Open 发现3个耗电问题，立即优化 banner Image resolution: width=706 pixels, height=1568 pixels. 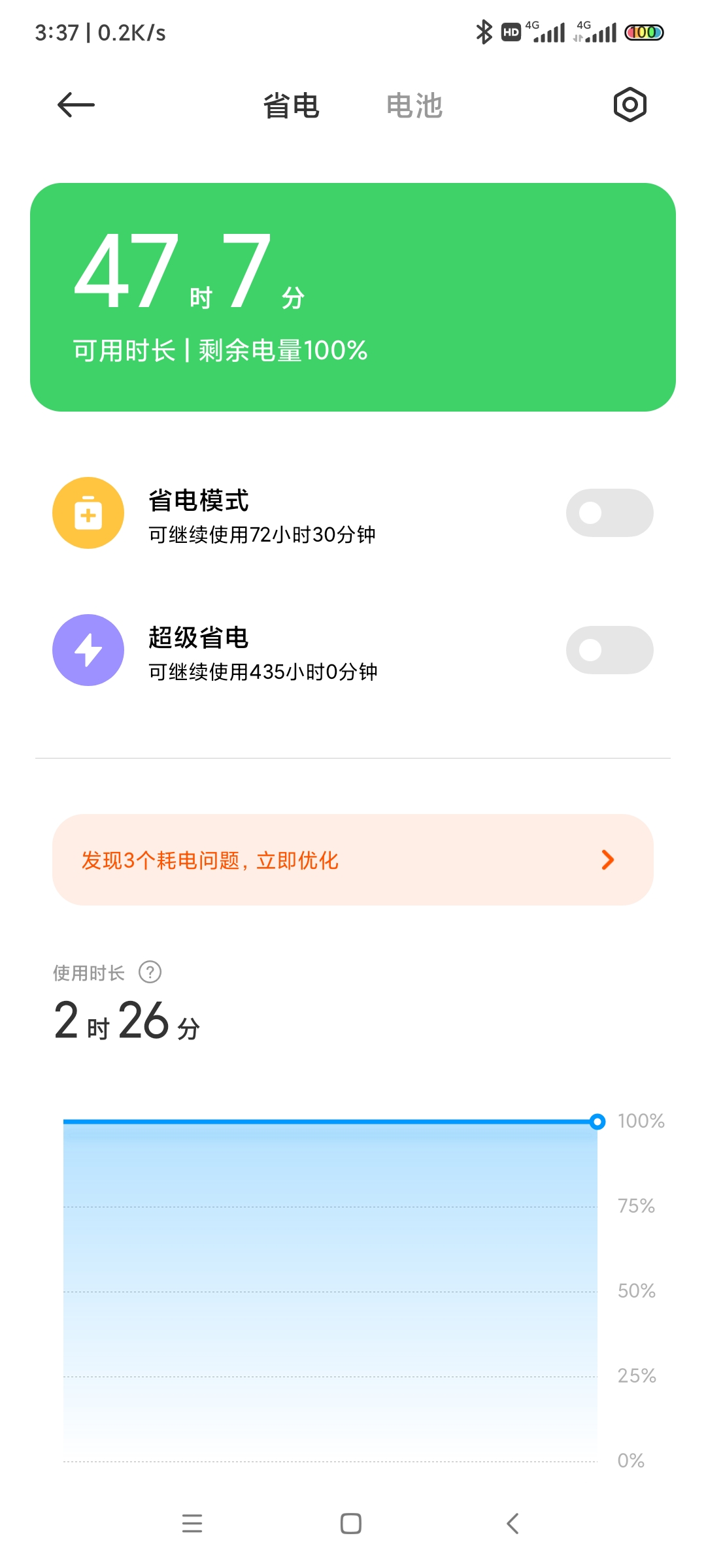(353, 860)
